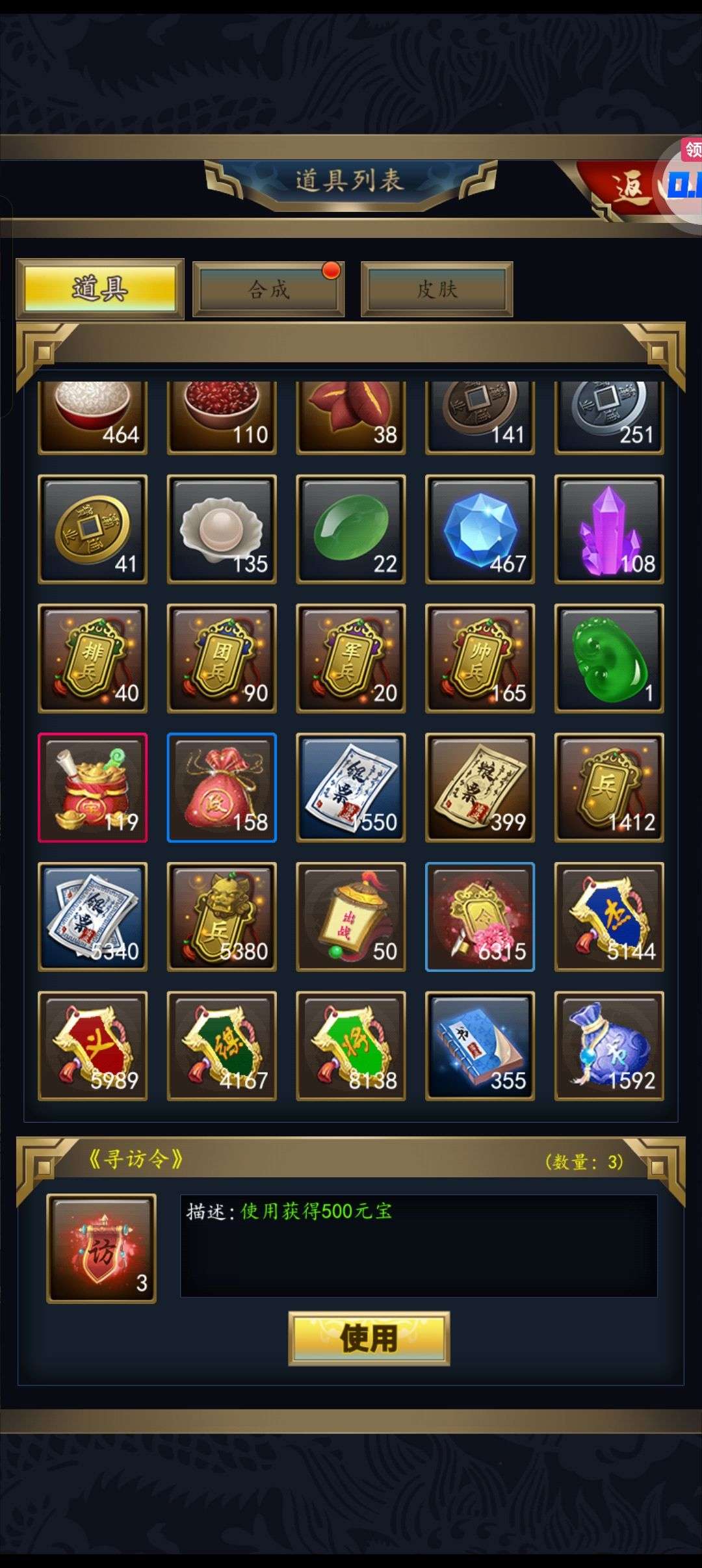Image resolution: width=702 pixels, height=1568 pixels.
Task: Pick the purple crystal item 108
Action: (x=609, y=529)
